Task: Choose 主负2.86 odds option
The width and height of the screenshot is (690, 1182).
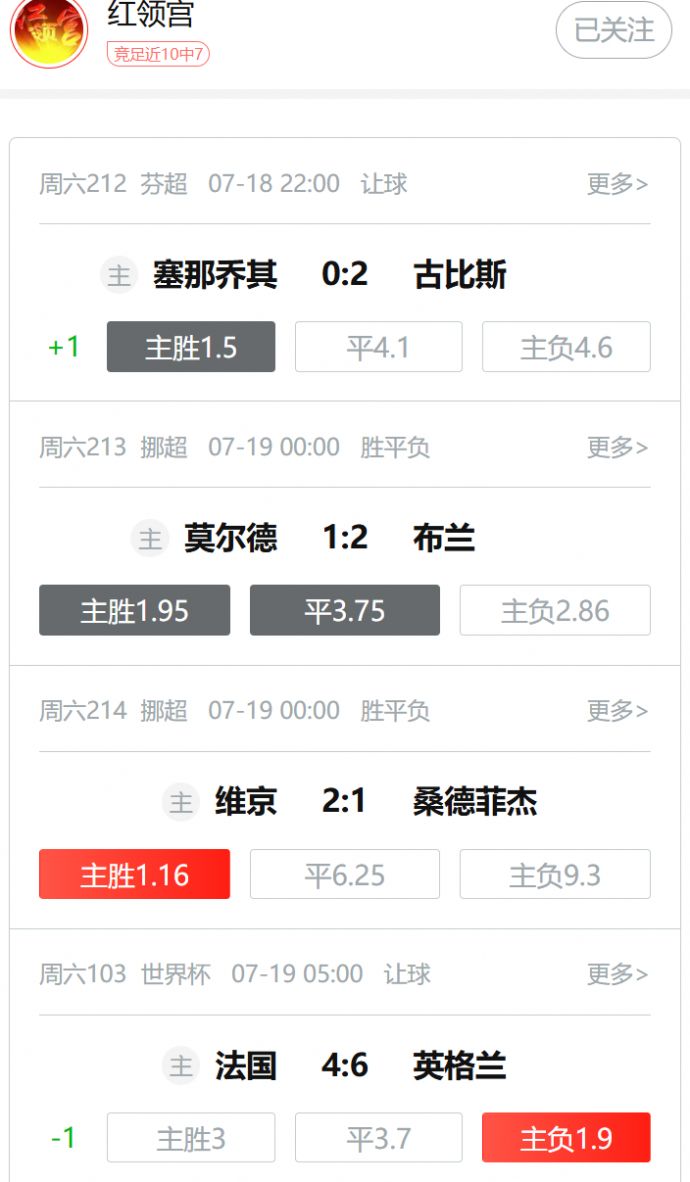Action: click(555, 610)
